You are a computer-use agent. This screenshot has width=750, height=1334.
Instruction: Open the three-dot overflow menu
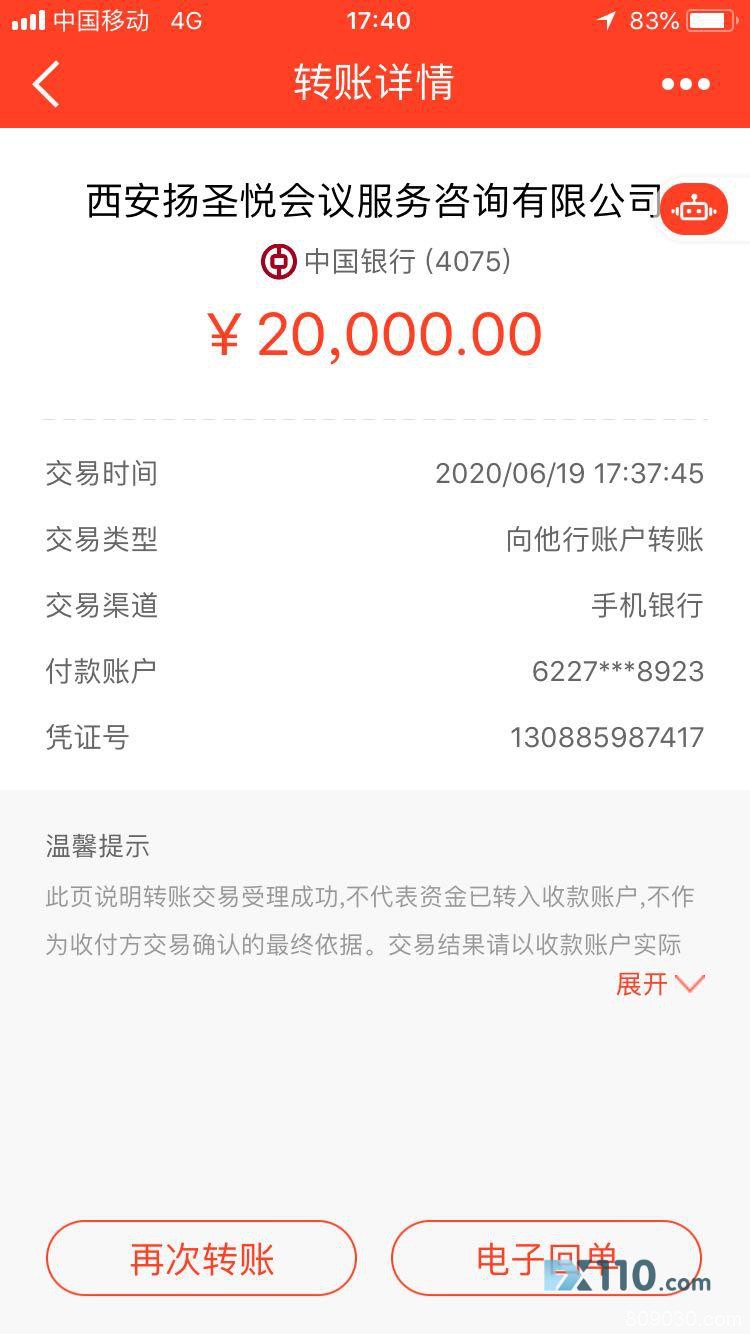pyautogui.click(x=686, y=84)
